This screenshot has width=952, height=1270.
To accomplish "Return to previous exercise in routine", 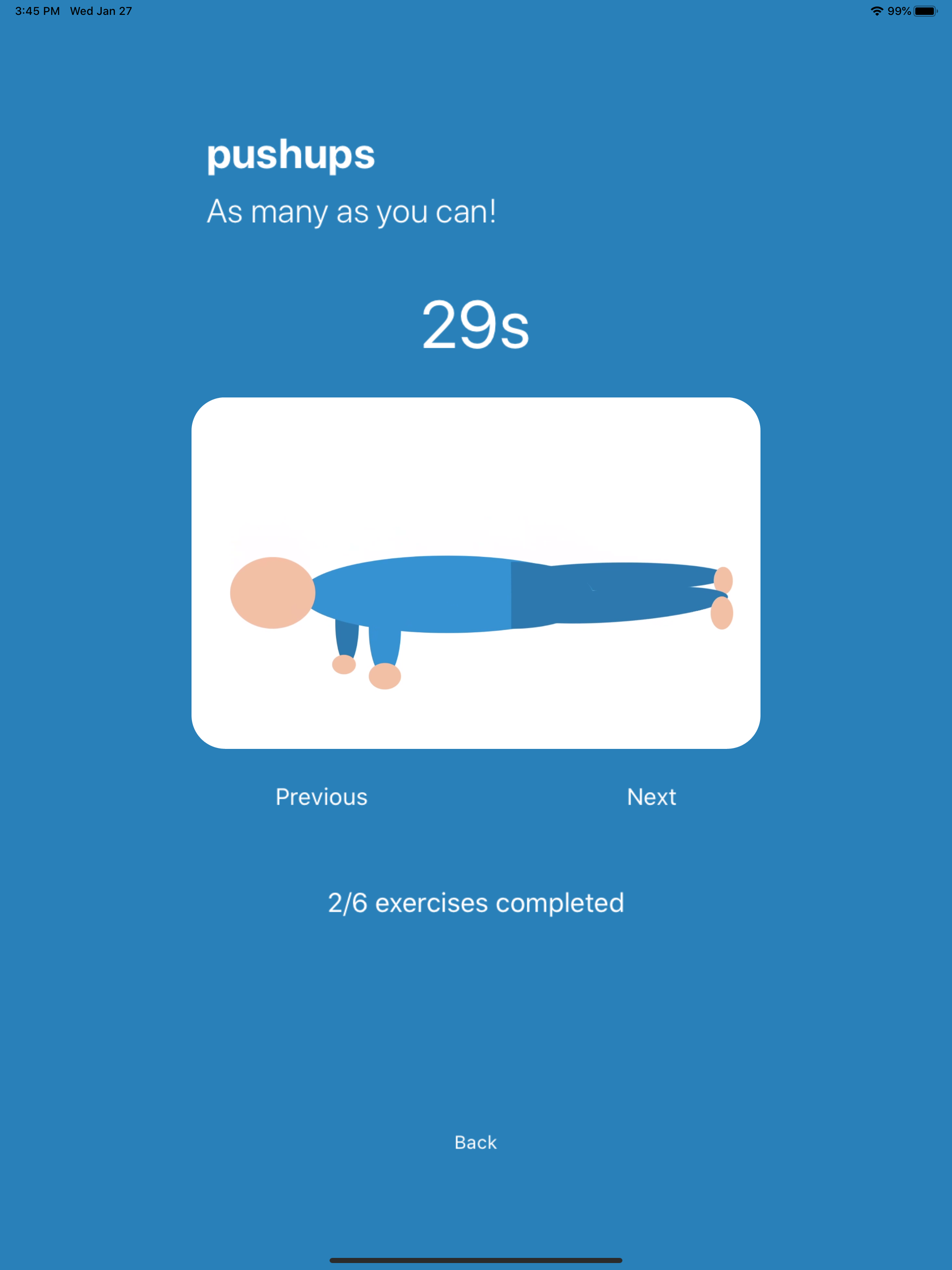I will pos(322,797).
